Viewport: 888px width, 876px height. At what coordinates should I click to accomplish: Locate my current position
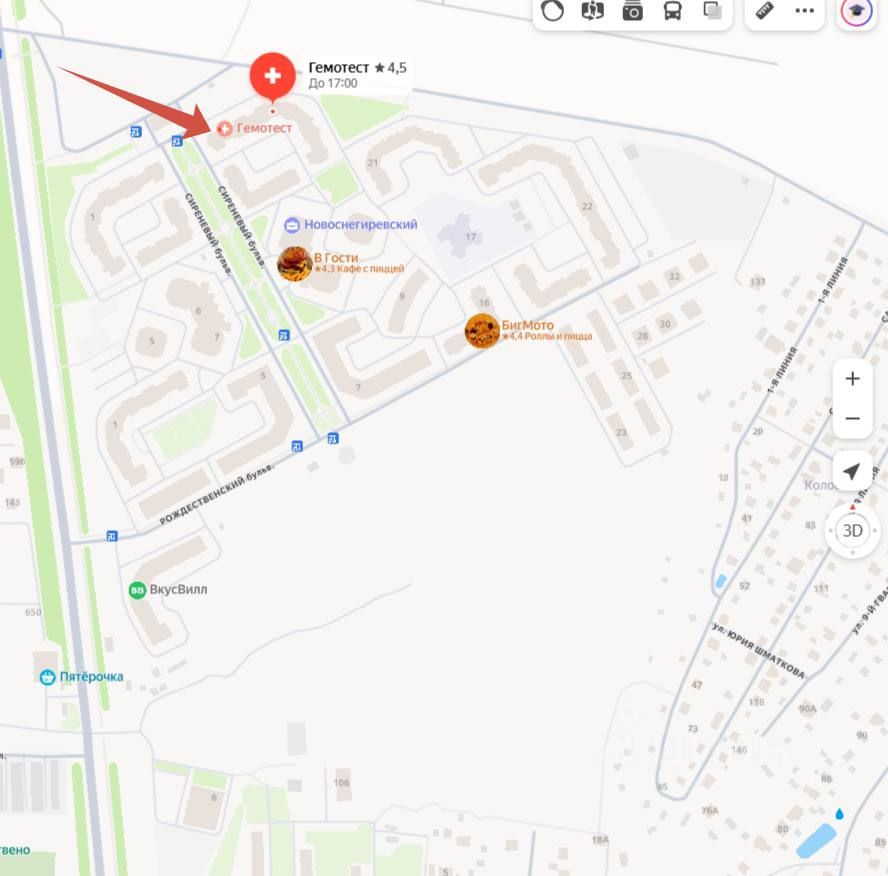click(852, 471)
